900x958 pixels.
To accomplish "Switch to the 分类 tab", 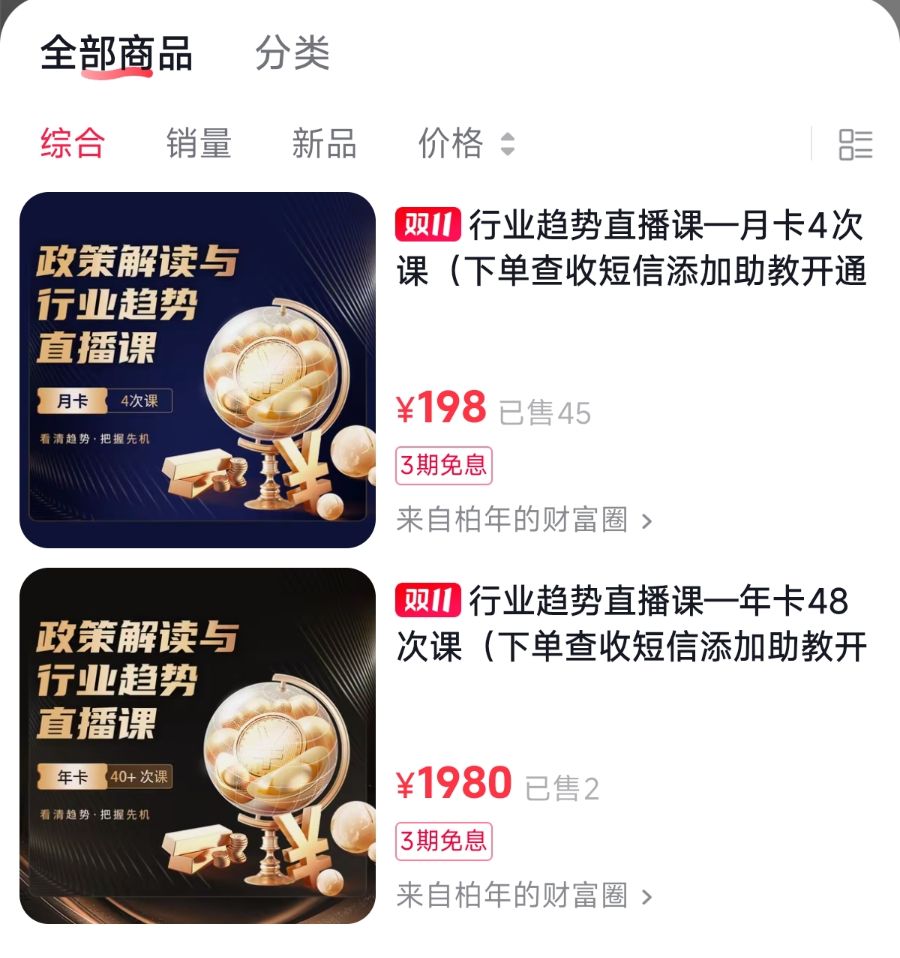I will pyautogui.click(x=292, y=54).
